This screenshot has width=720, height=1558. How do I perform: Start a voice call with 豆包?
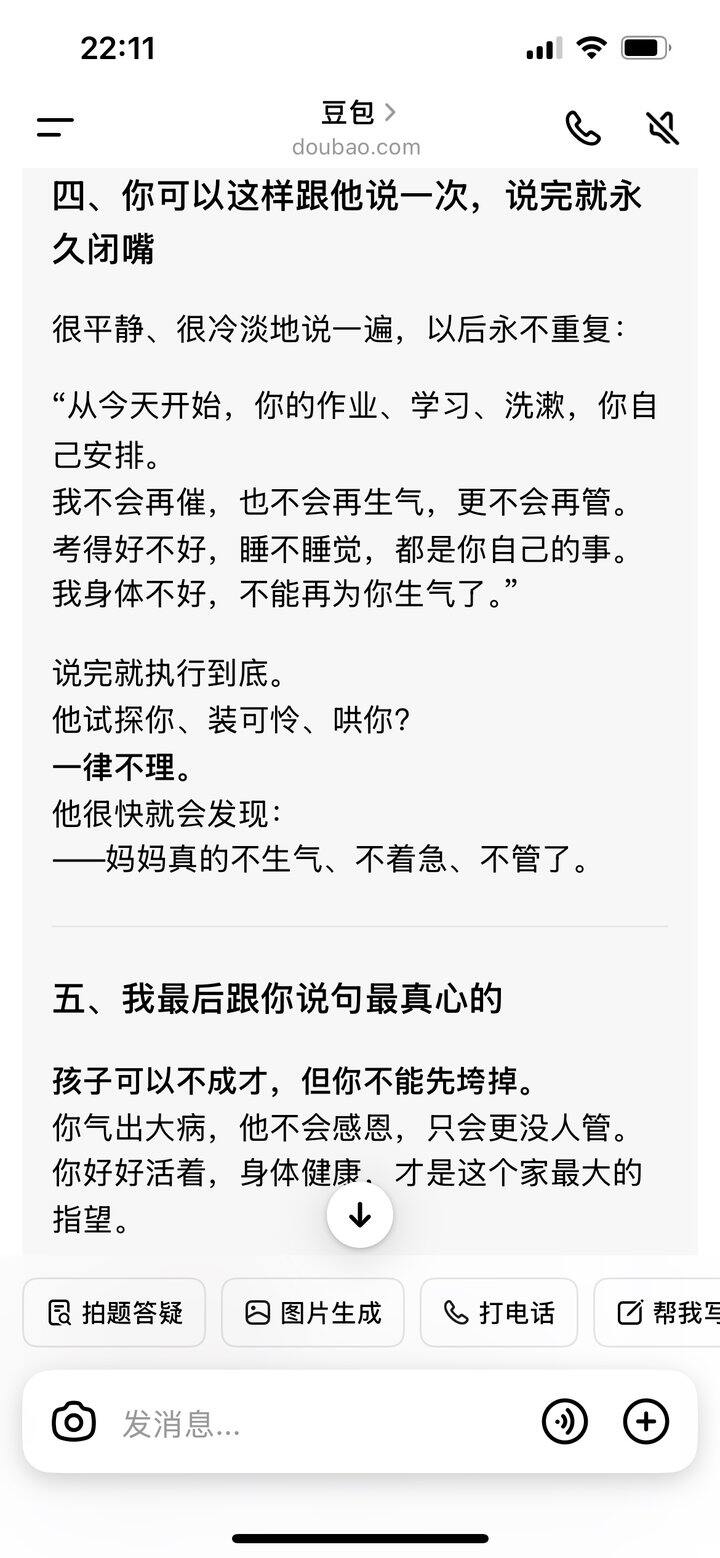583,128
